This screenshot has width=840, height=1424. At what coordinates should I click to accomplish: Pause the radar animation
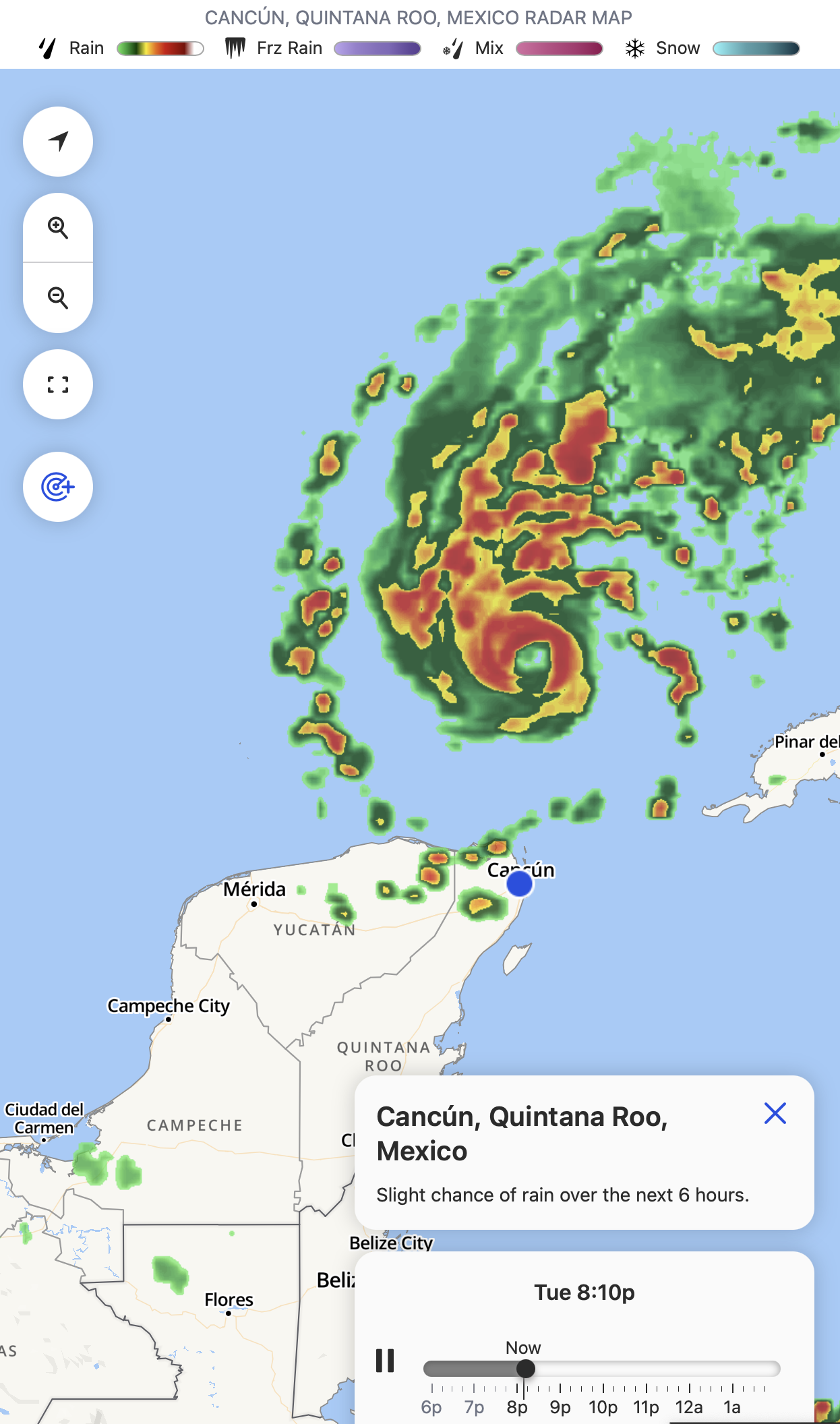(385, 1361)
